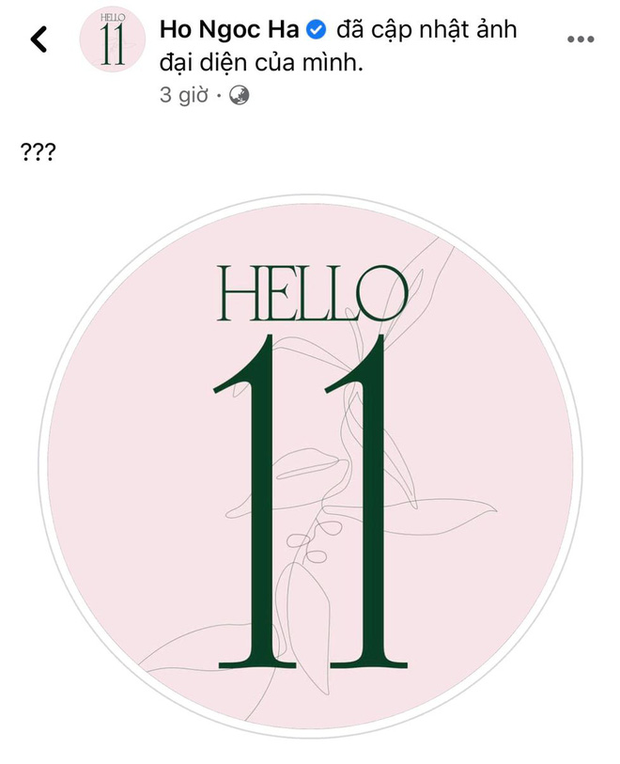The height and width of the screenshot is (764, 620).
Task: Open the post's three-dot options menu
Action: click(x=580, y=40)
